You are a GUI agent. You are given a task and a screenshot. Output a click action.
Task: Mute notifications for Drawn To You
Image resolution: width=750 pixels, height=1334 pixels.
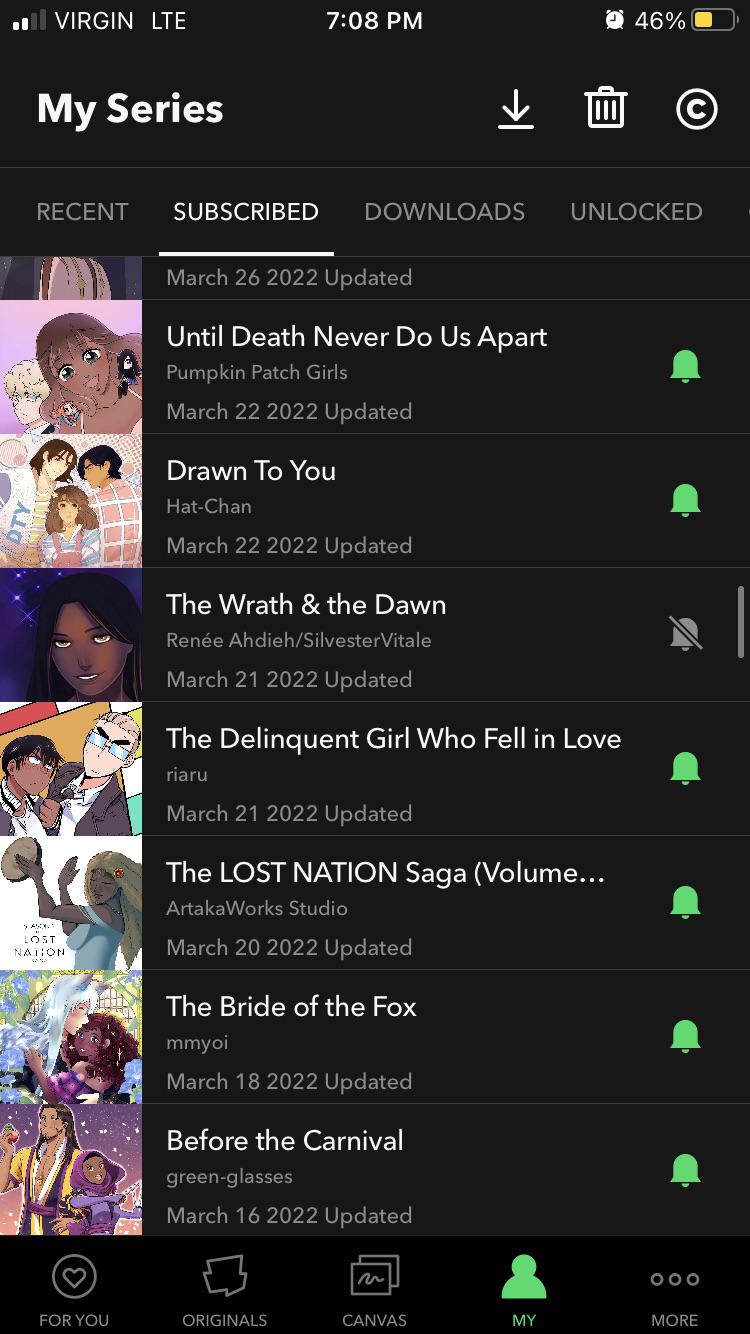click(685, 498)
